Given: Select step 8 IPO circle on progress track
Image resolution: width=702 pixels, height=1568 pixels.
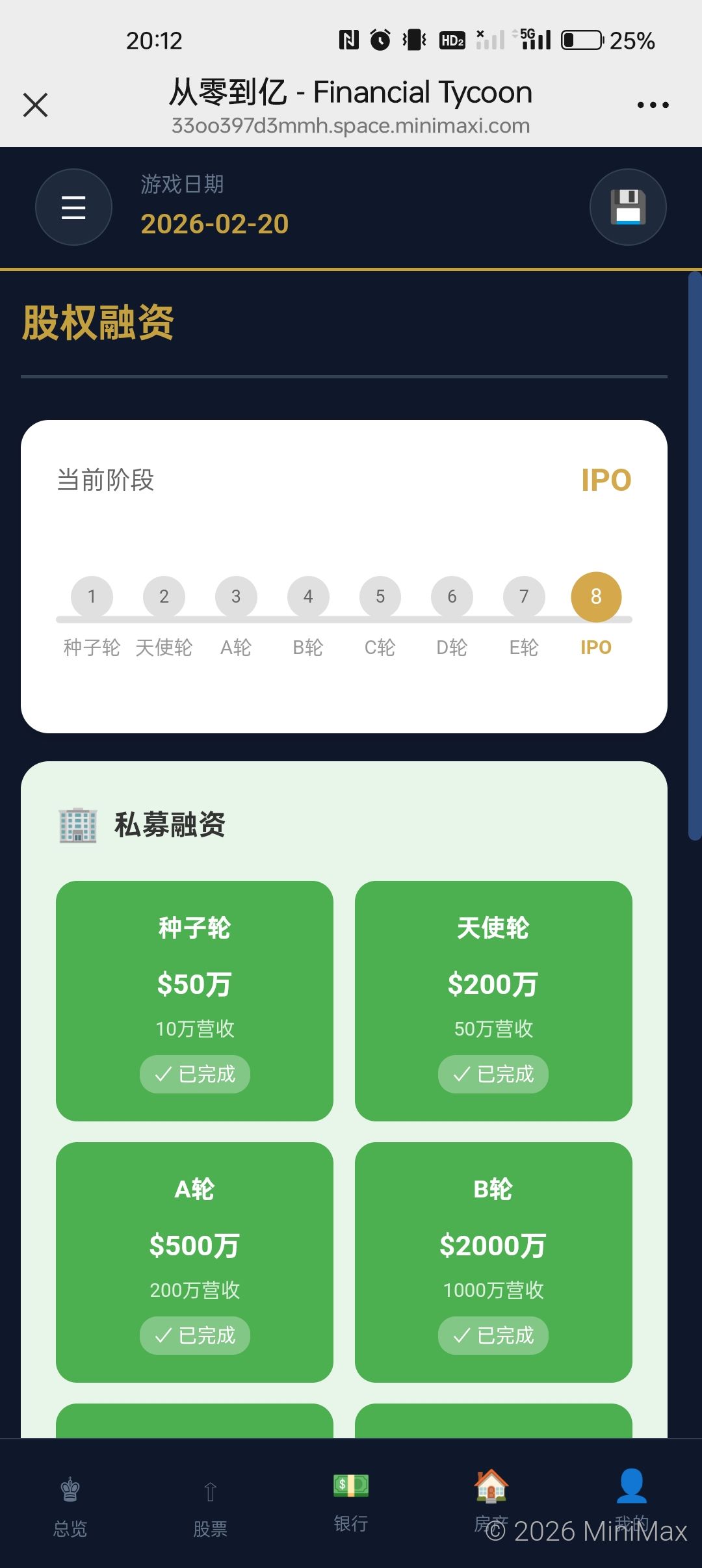Looking at the screenshot, I should point(595,596).
